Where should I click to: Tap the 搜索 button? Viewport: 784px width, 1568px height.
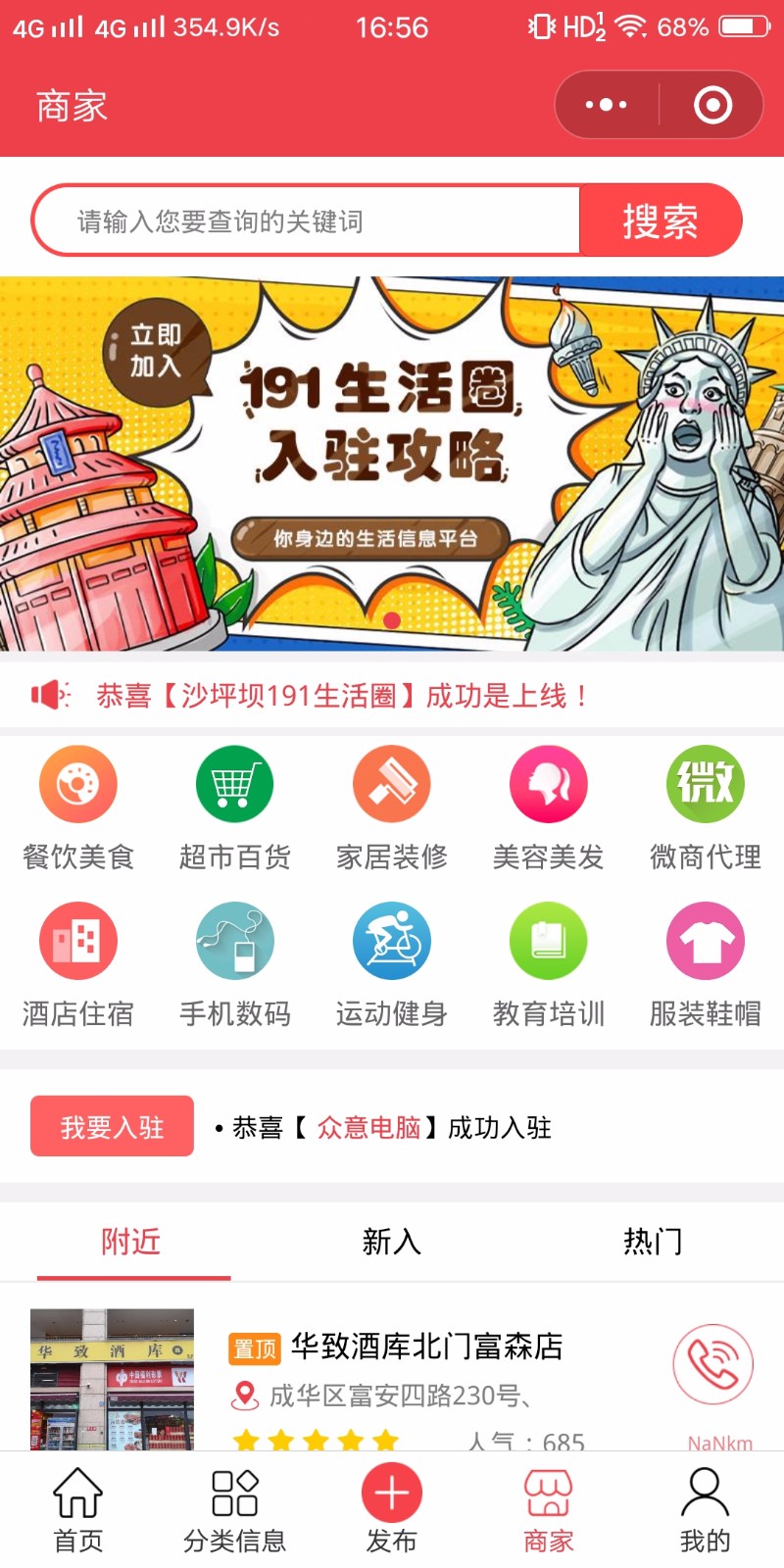pyautogui.click(x=661, y=221)
